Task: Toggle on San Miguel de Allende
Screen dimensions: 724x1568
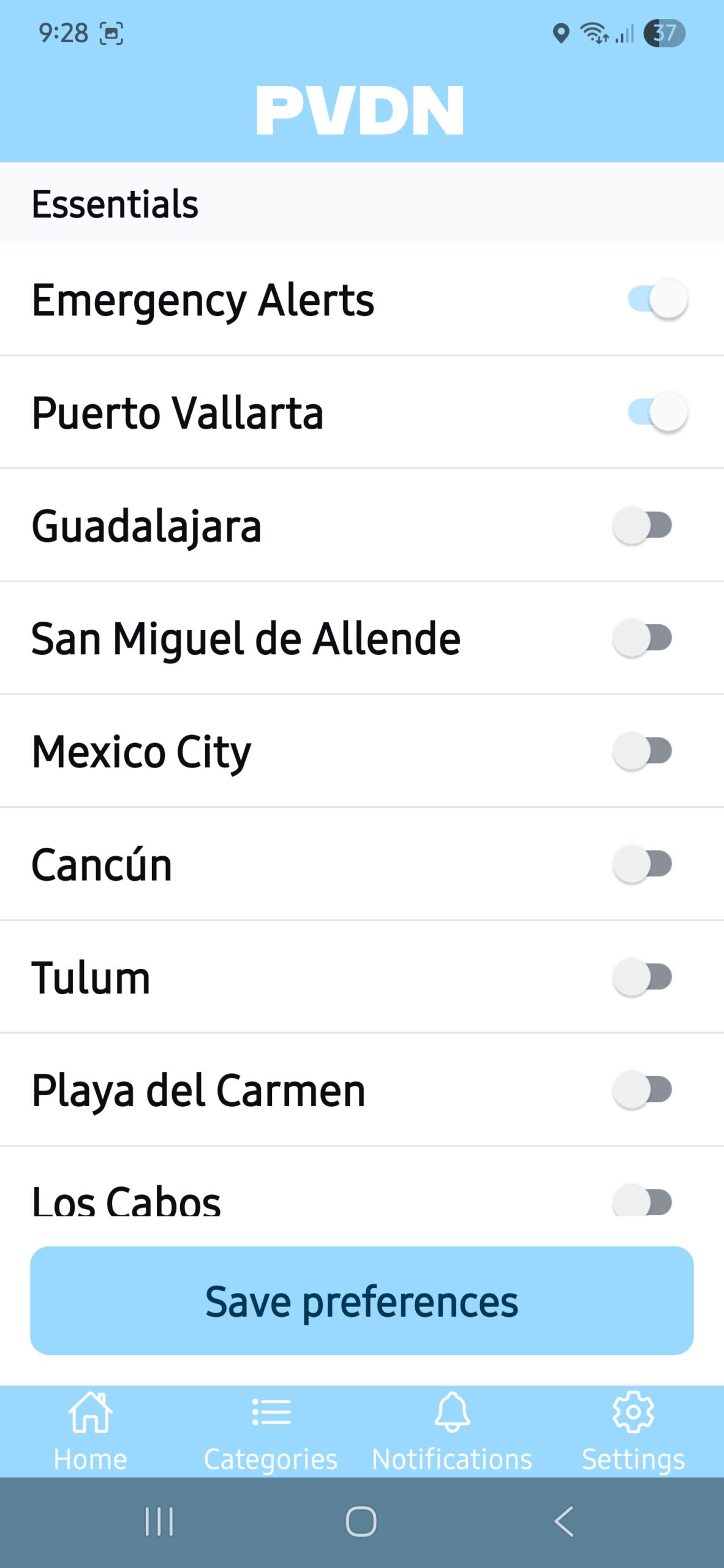Action: (x=643, y=638)
